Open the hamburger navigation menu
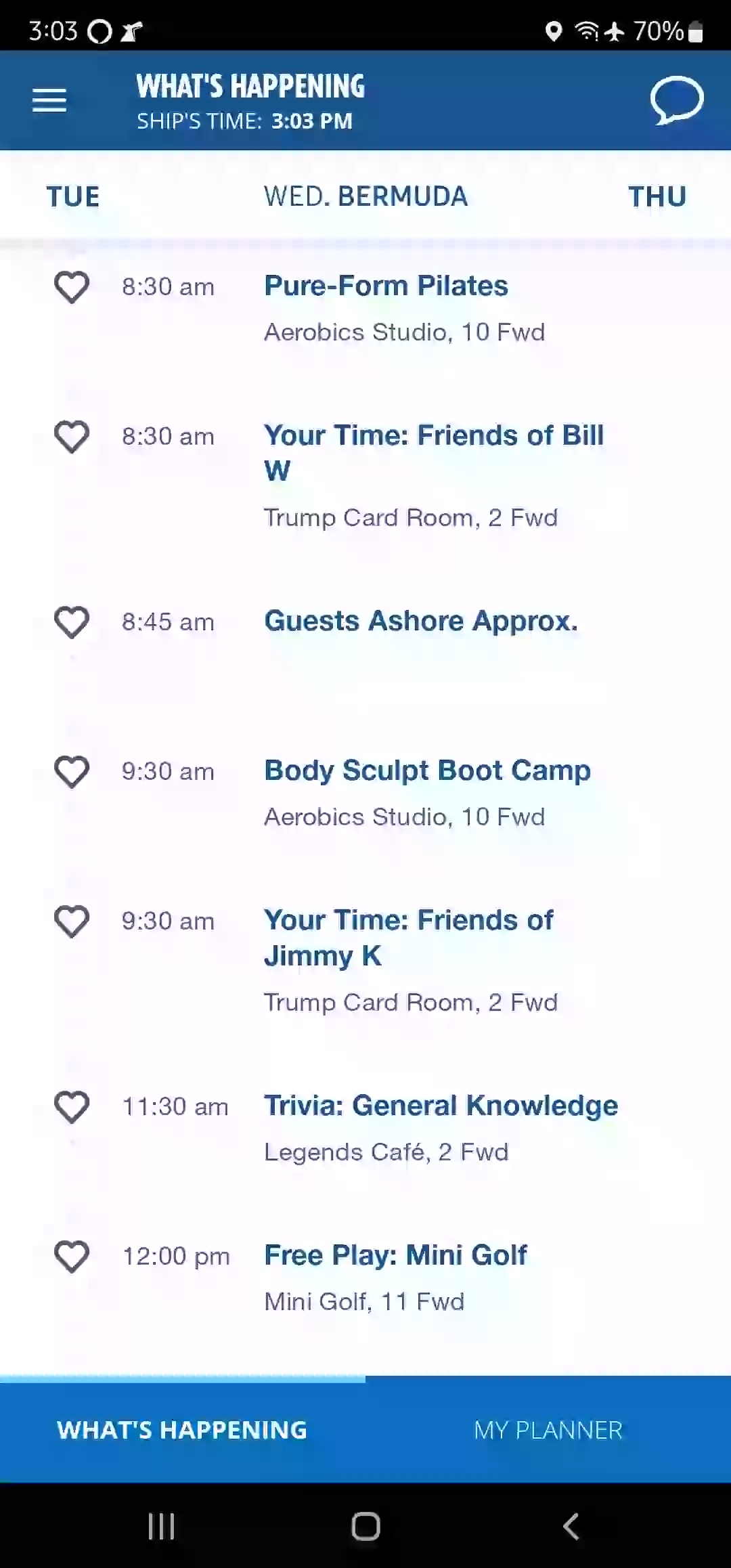Screen dimensions: 731x1568 click(49, 101)
